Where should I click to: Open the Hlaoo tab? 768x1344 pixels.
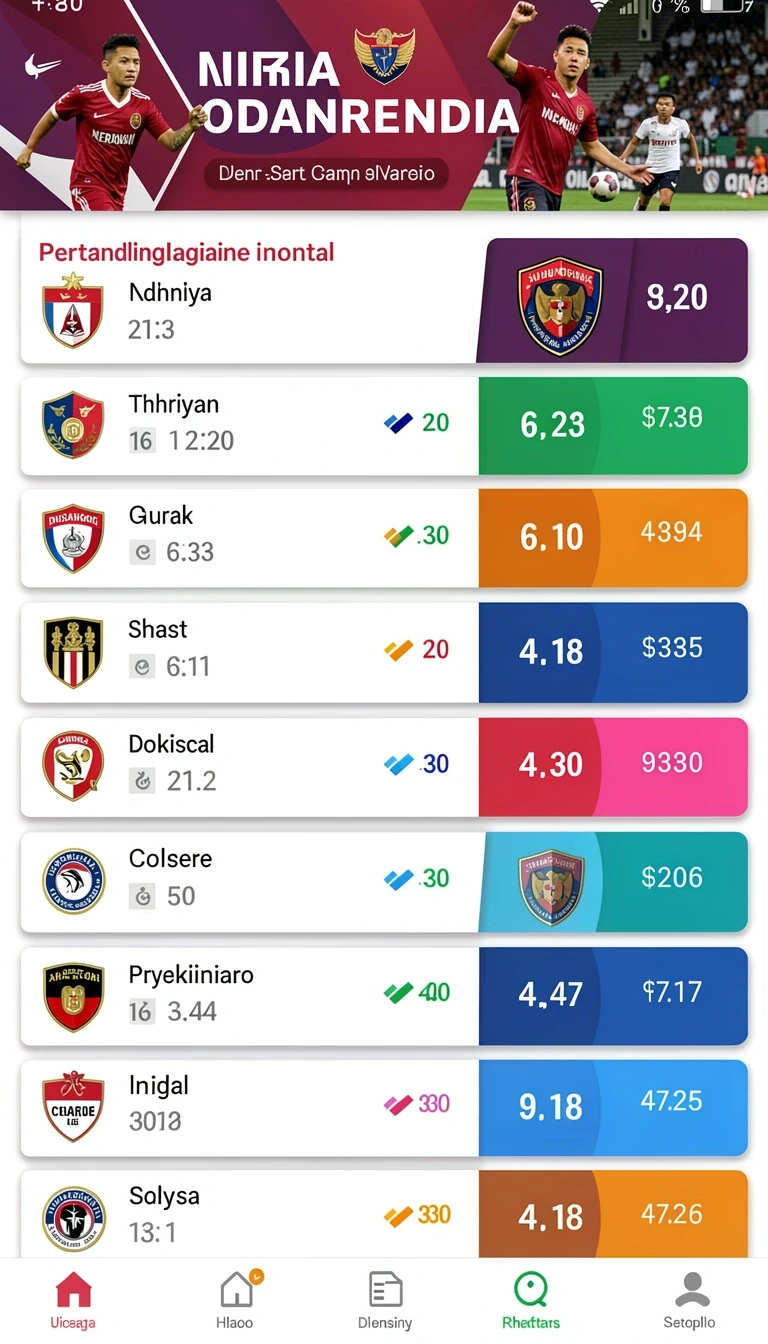click(x=236, y=1300)
